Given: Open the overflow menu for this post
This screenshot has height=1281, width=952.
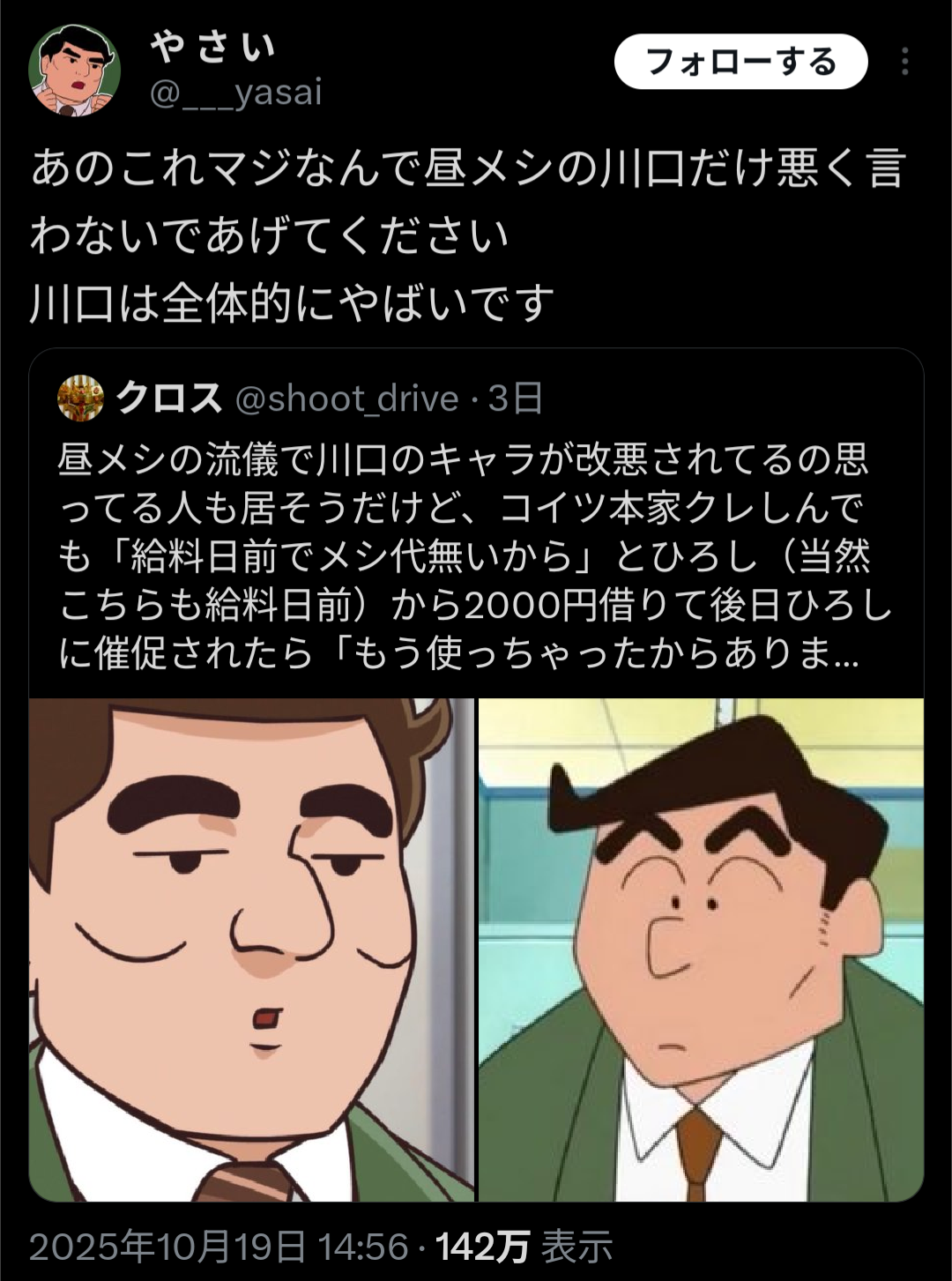Looking at the screenshot, I should tap(904, 62).
